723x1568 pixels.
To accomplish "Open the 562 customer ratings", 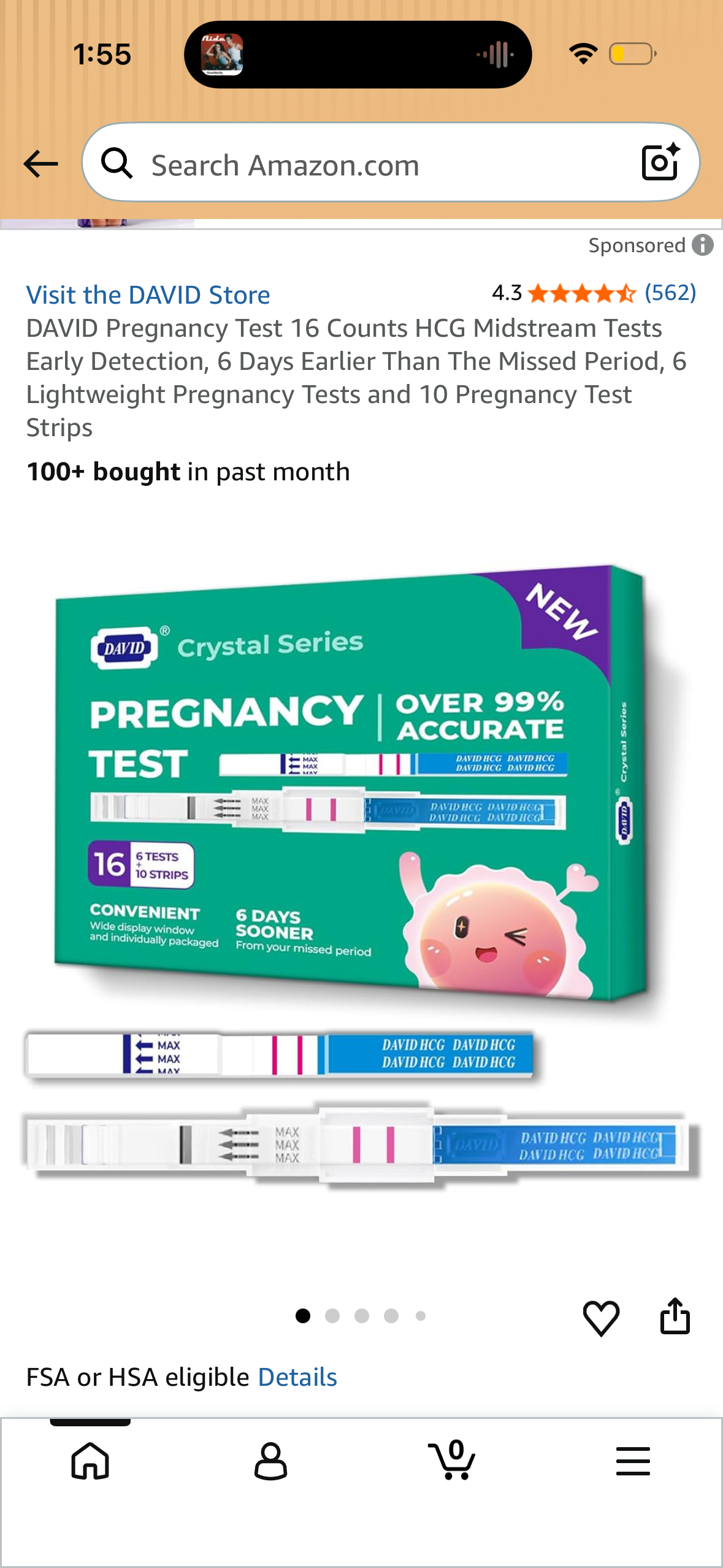I will pos(670,293).
